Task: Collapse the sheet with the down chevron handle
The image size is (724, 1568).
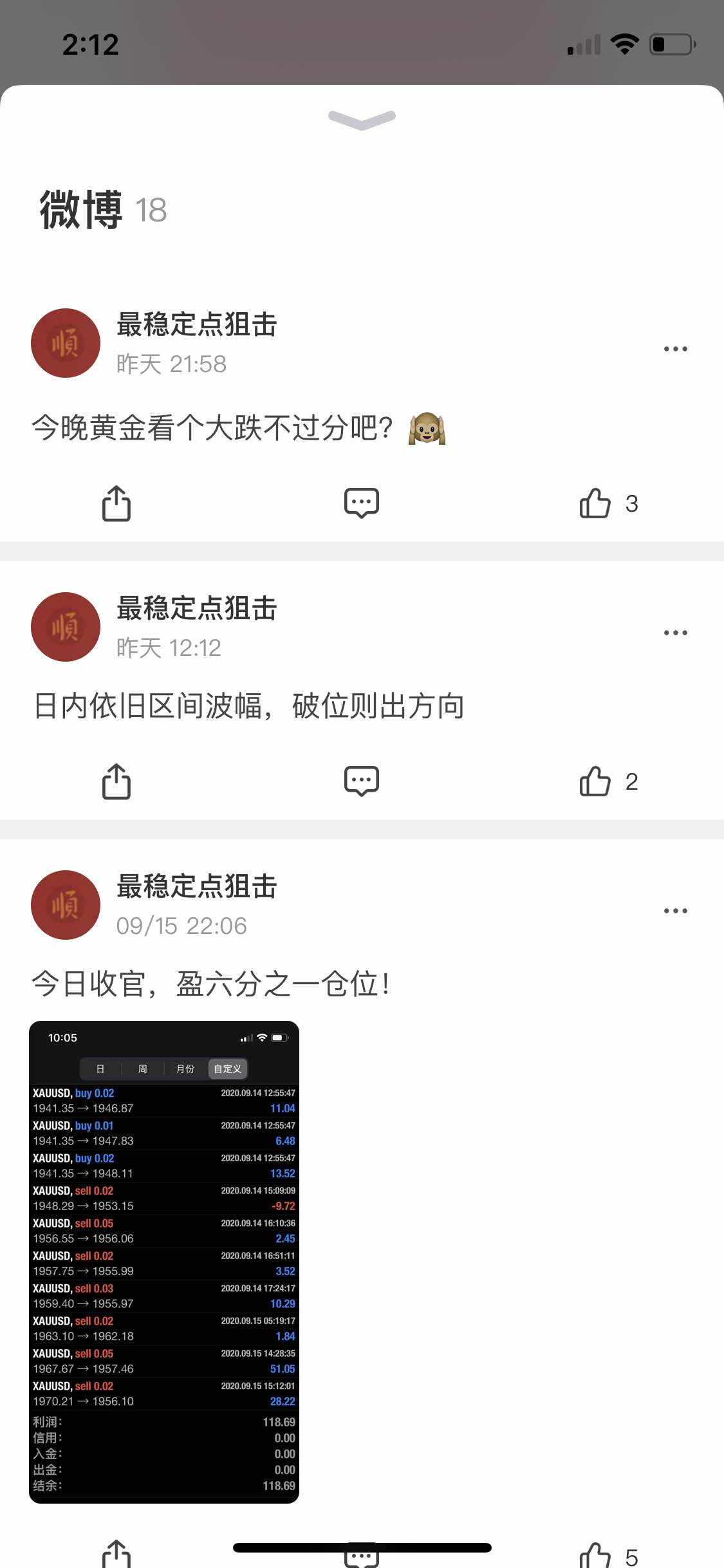Action: pos(362,120)
